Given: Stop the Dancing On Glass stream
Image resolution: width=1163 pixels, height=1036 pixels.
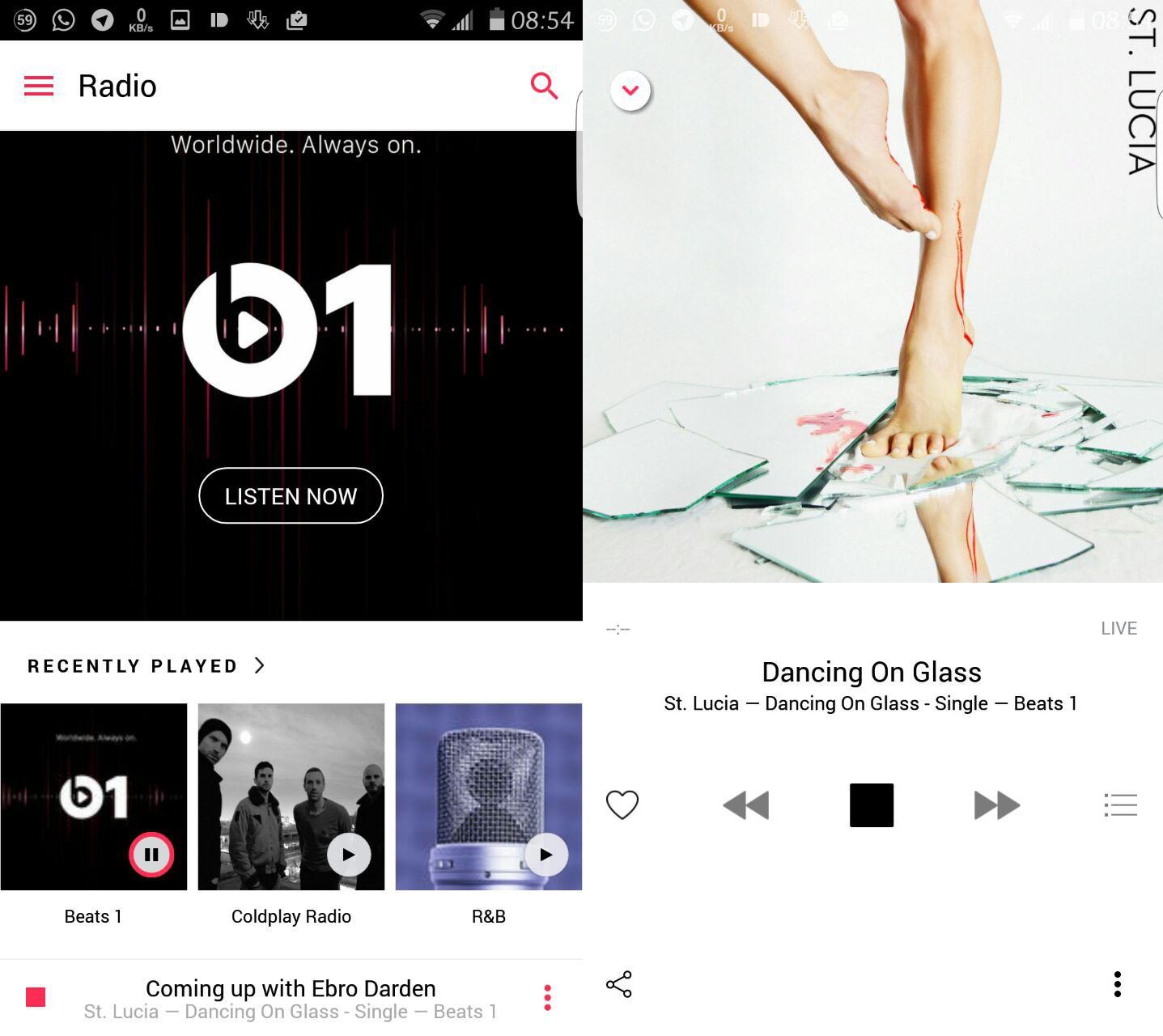Looking at the screenshot, I should tap(872, 805).
